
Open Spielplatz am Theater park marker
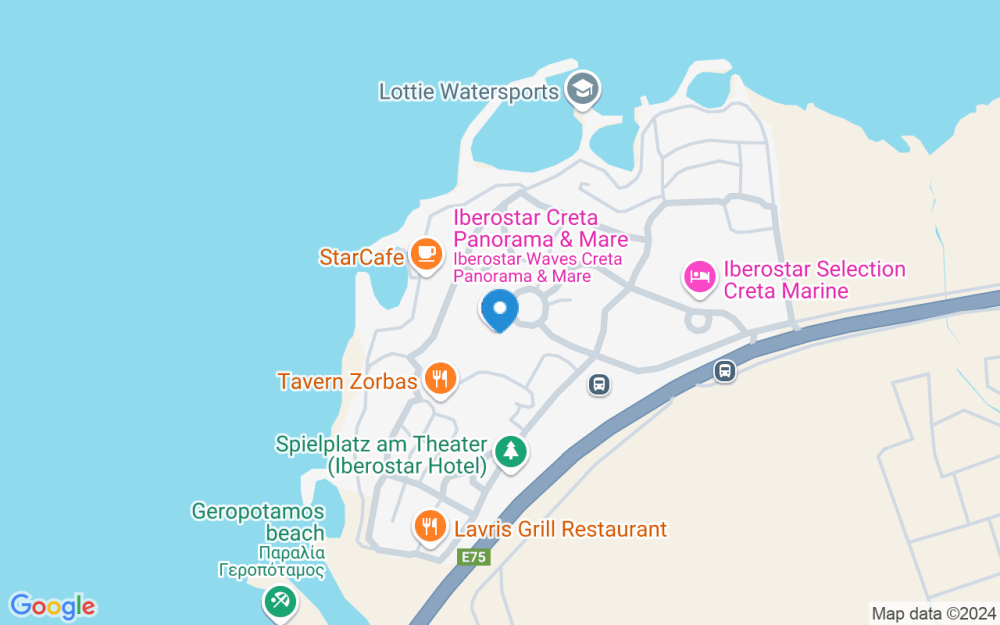coord(511,451)
